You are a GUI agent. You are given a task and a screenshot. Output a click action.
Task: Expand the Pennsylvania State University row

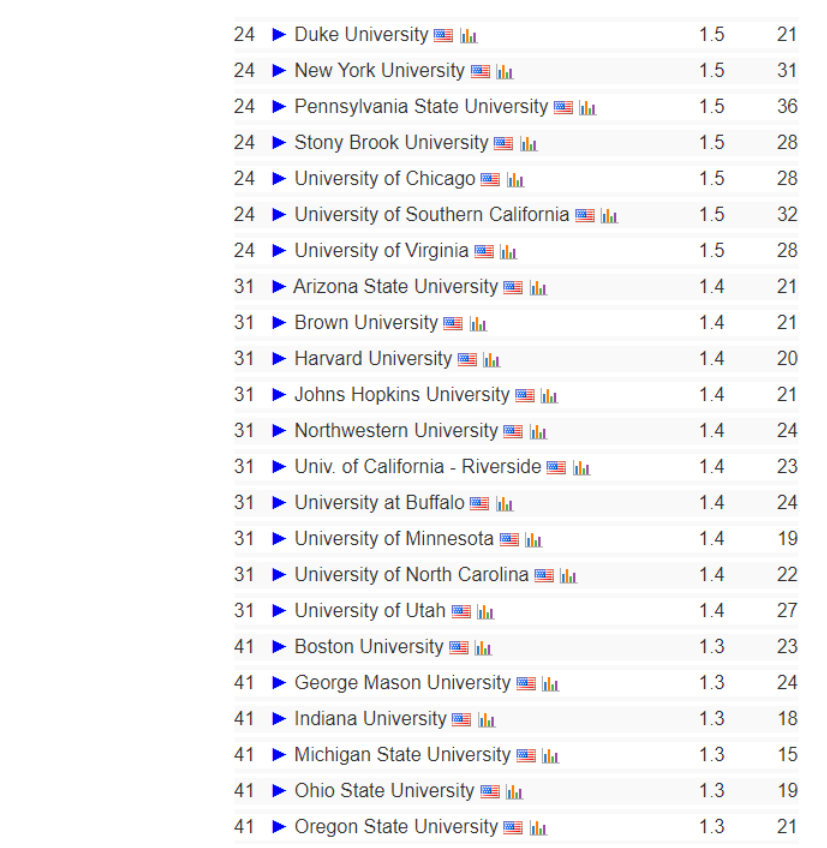tap(279, 107)
